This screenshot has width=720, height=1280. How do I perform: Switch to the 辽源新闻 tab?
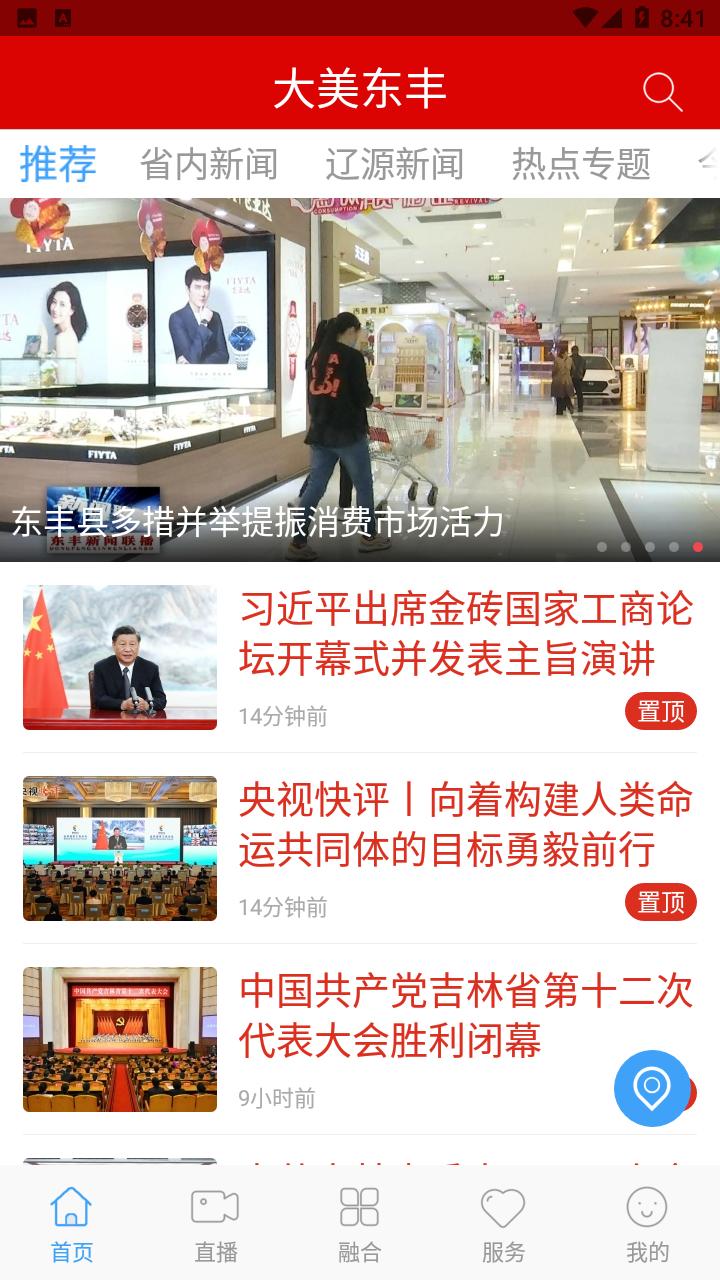394,164
